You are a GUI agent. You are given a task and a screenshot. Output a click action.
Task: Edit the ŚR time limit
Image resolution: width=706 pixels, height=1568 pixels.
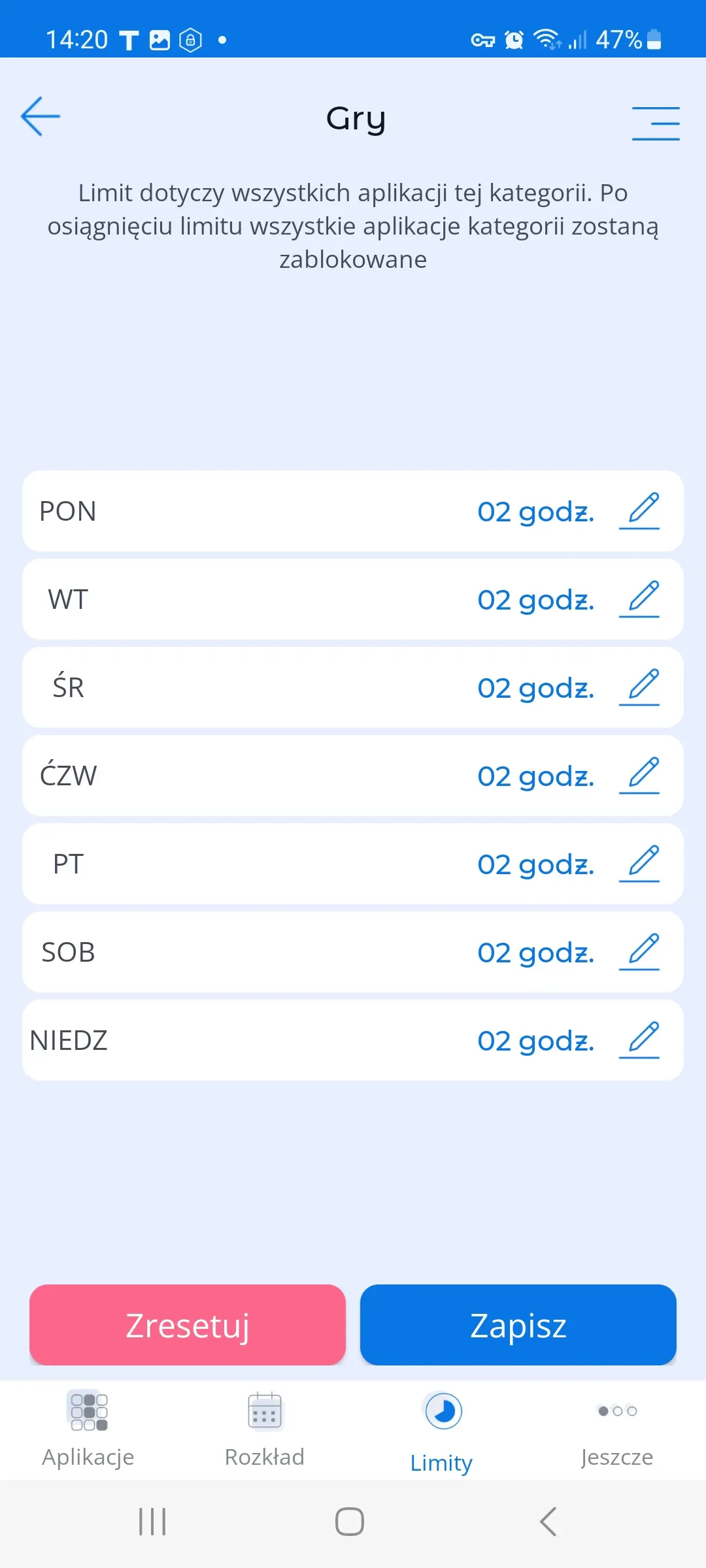tap(639, 687)
